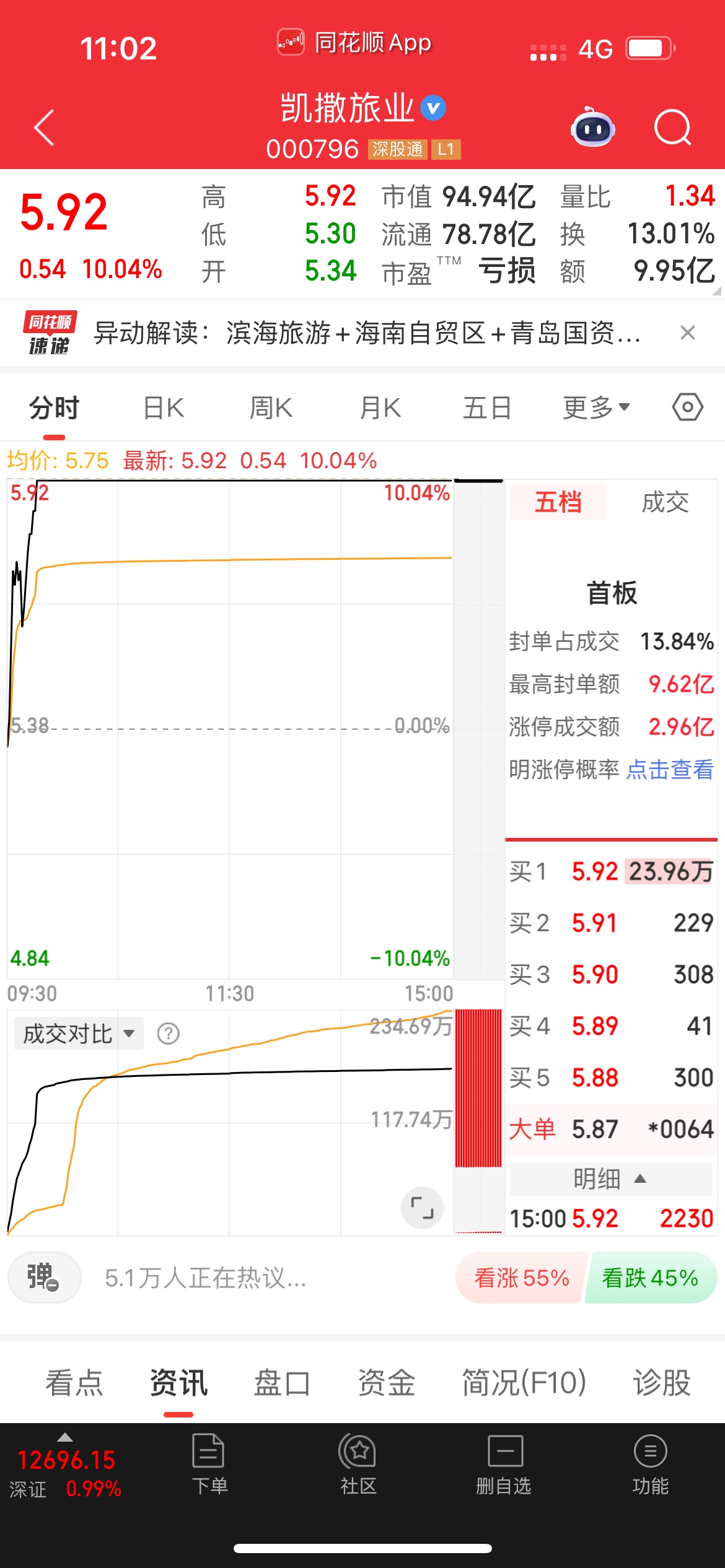
Task: Open the 成交对比 indicator dropdown
Action: tap(79, 1034)
